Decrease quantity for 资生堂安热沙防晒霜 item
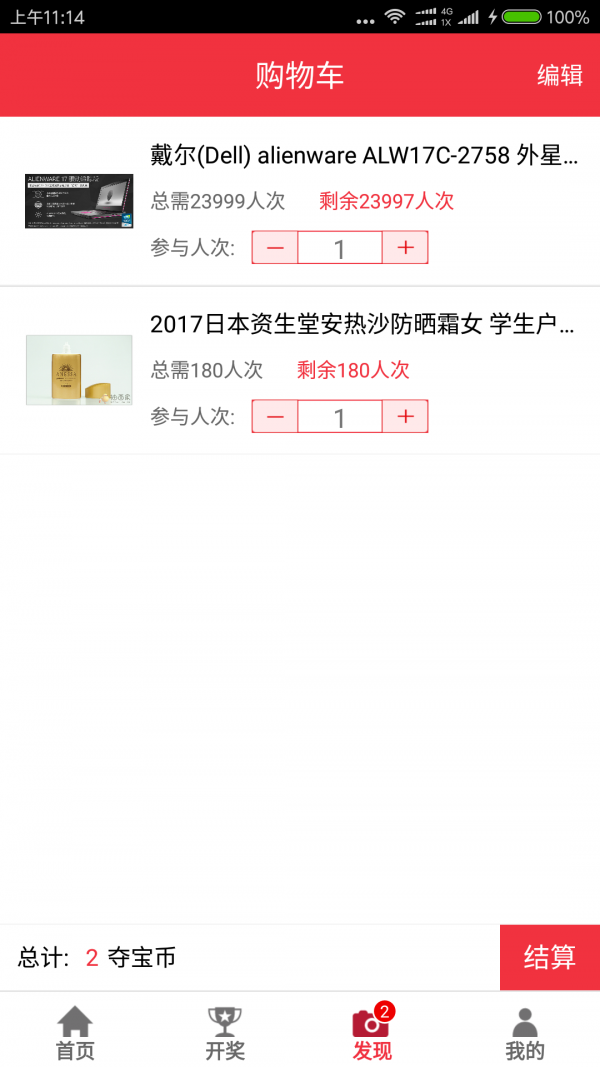 tap(275, 417)
